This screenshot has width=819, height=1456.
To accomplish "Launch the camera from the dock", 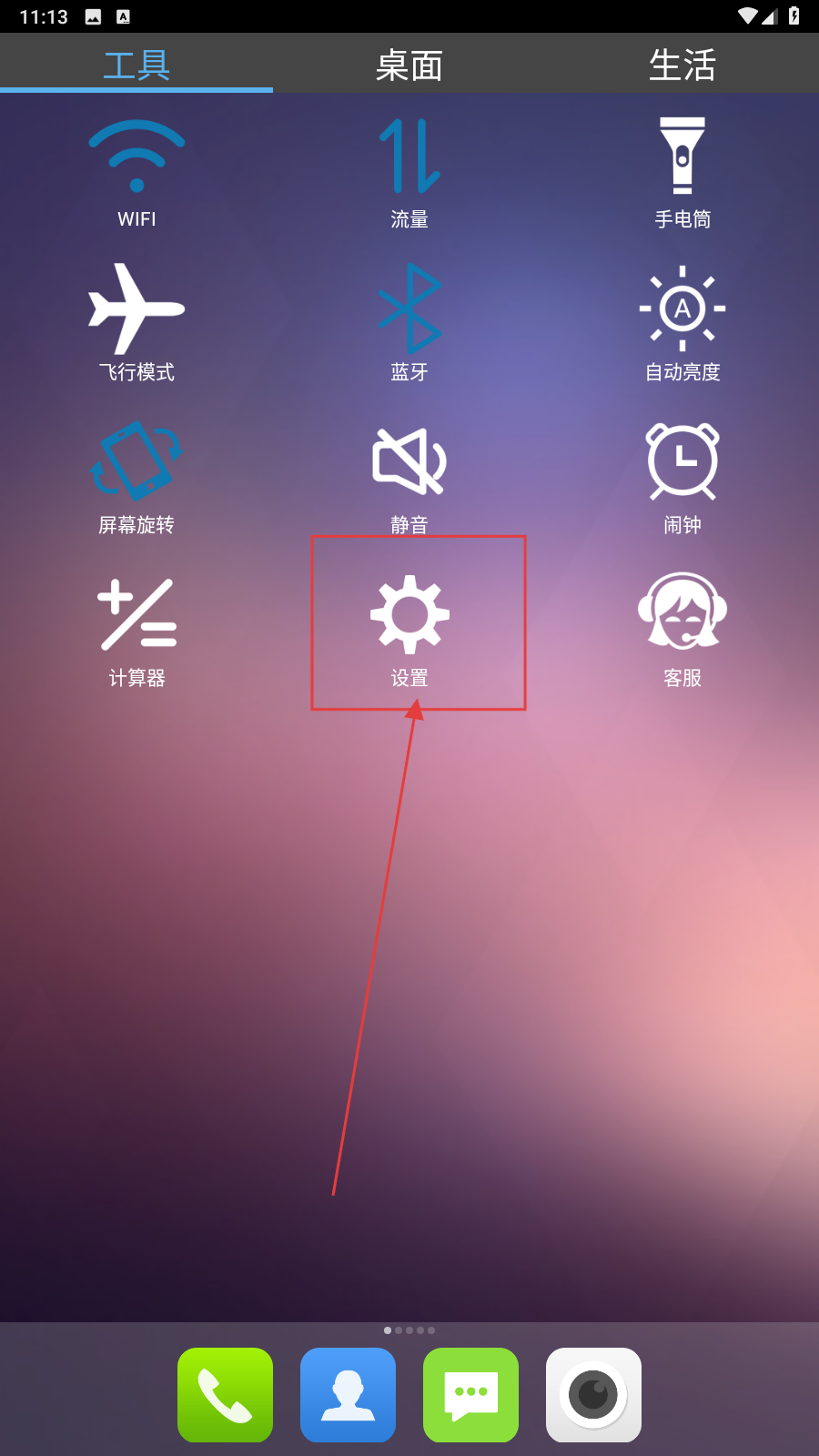I will 593,1395.
